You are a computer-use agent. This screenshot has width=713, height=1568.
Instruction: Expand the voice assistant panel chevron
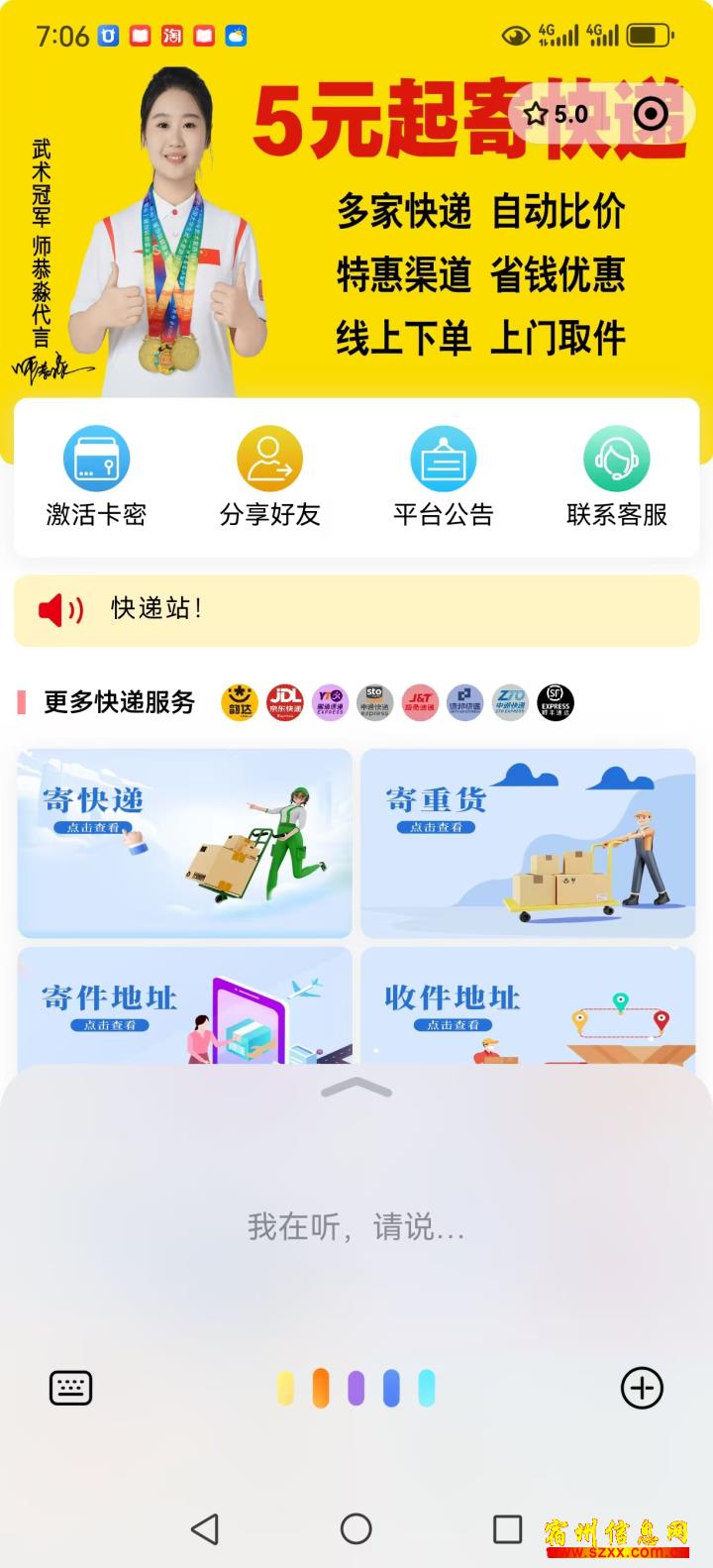[x=356, y=1088]
